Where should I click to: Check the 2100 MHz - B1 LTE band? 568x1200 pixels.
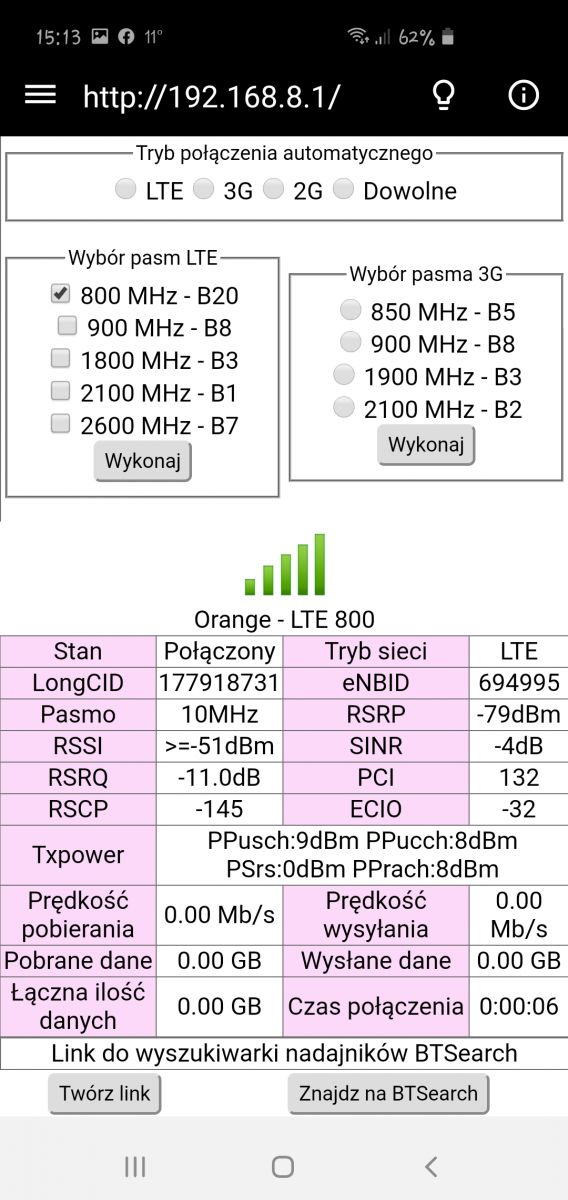60,390
